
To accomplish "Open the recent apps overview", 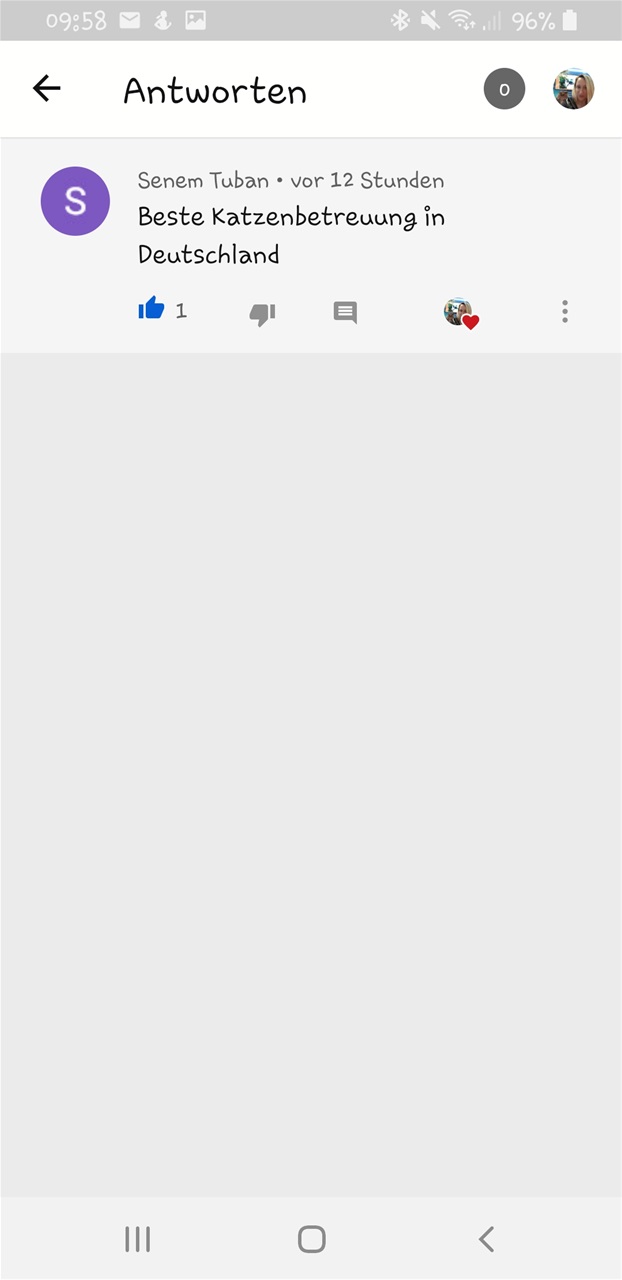I will coord(138,1239).
